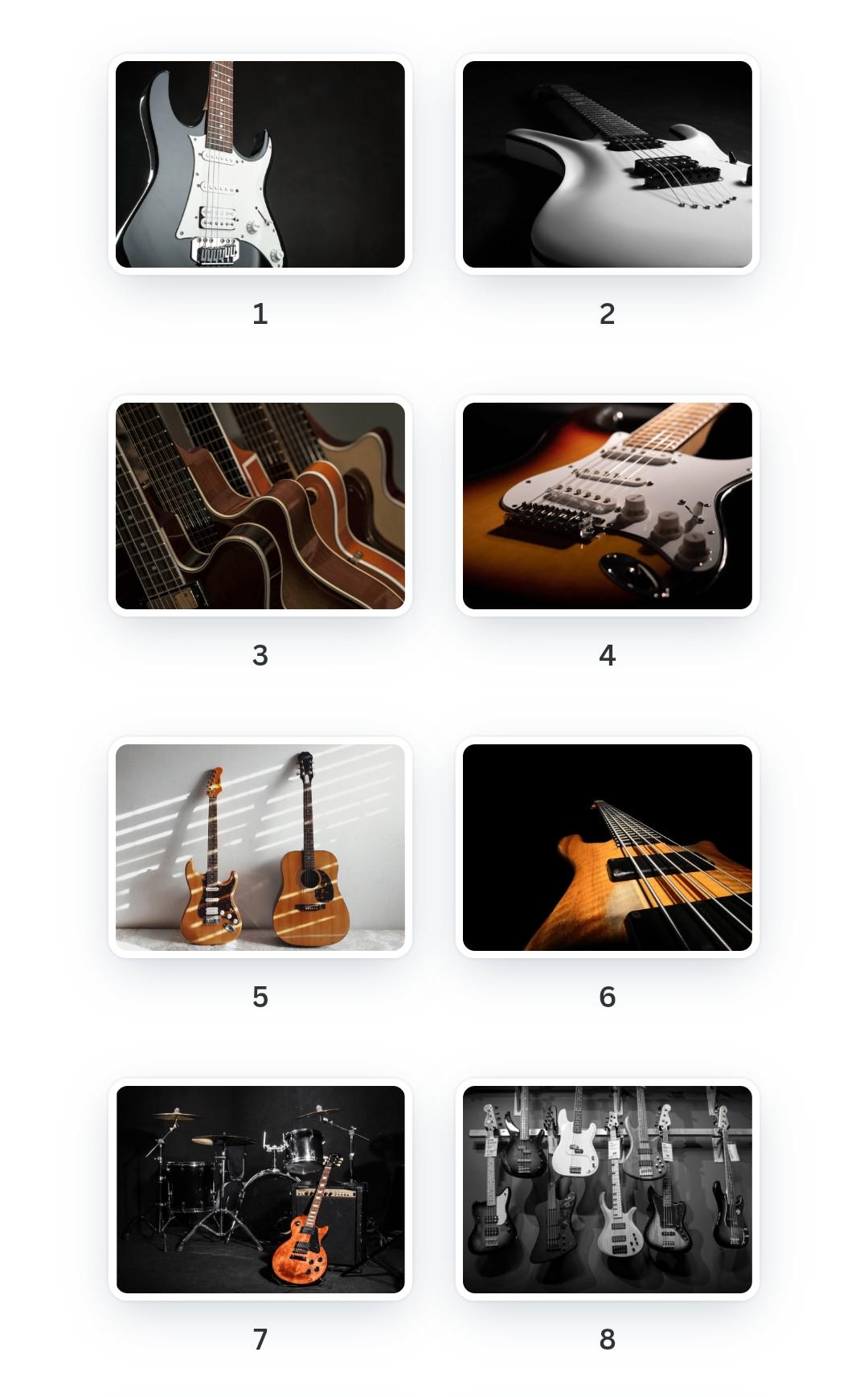Open image 8 with hanging bass guitars

coord(607,1189)
